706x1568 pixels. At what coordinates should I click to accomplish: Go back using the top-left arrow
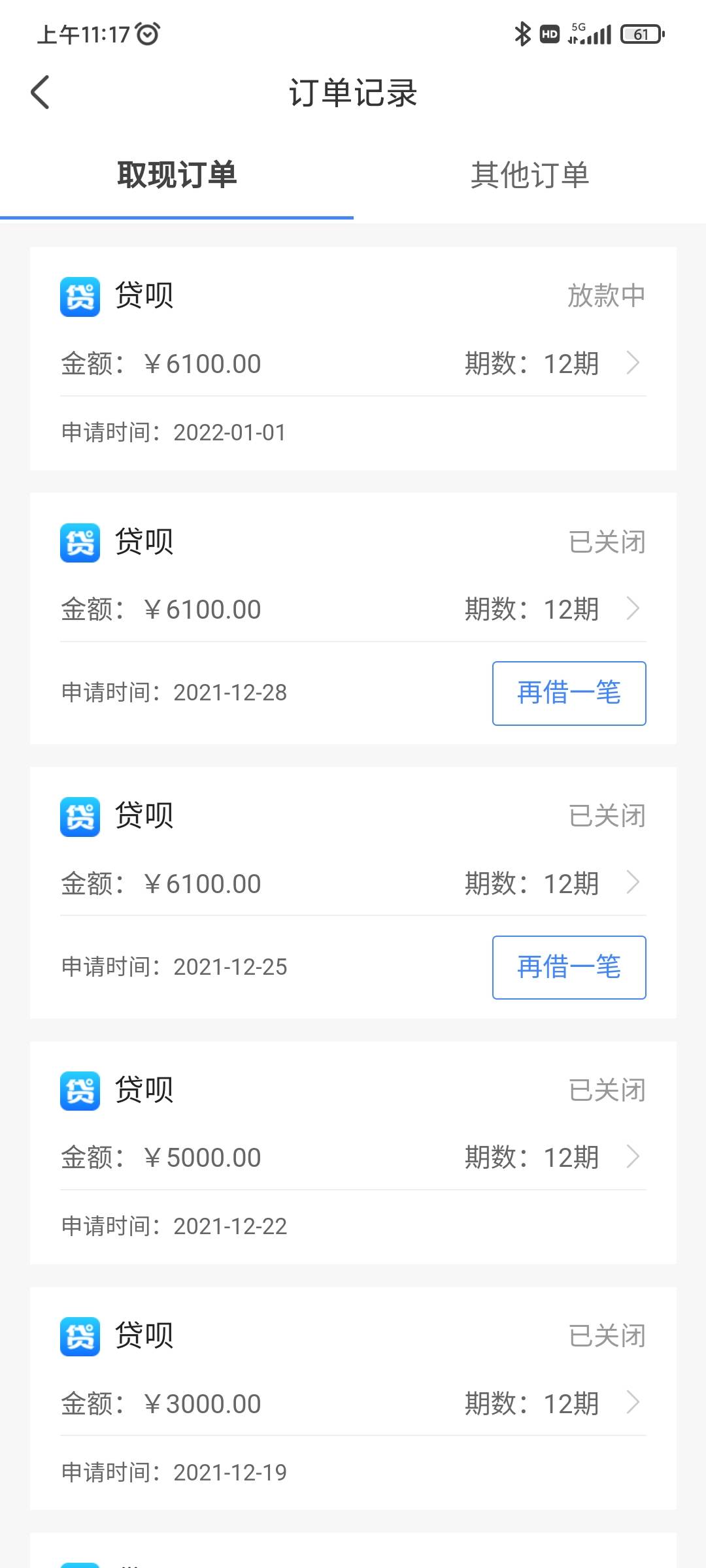(x=41, y=92)
